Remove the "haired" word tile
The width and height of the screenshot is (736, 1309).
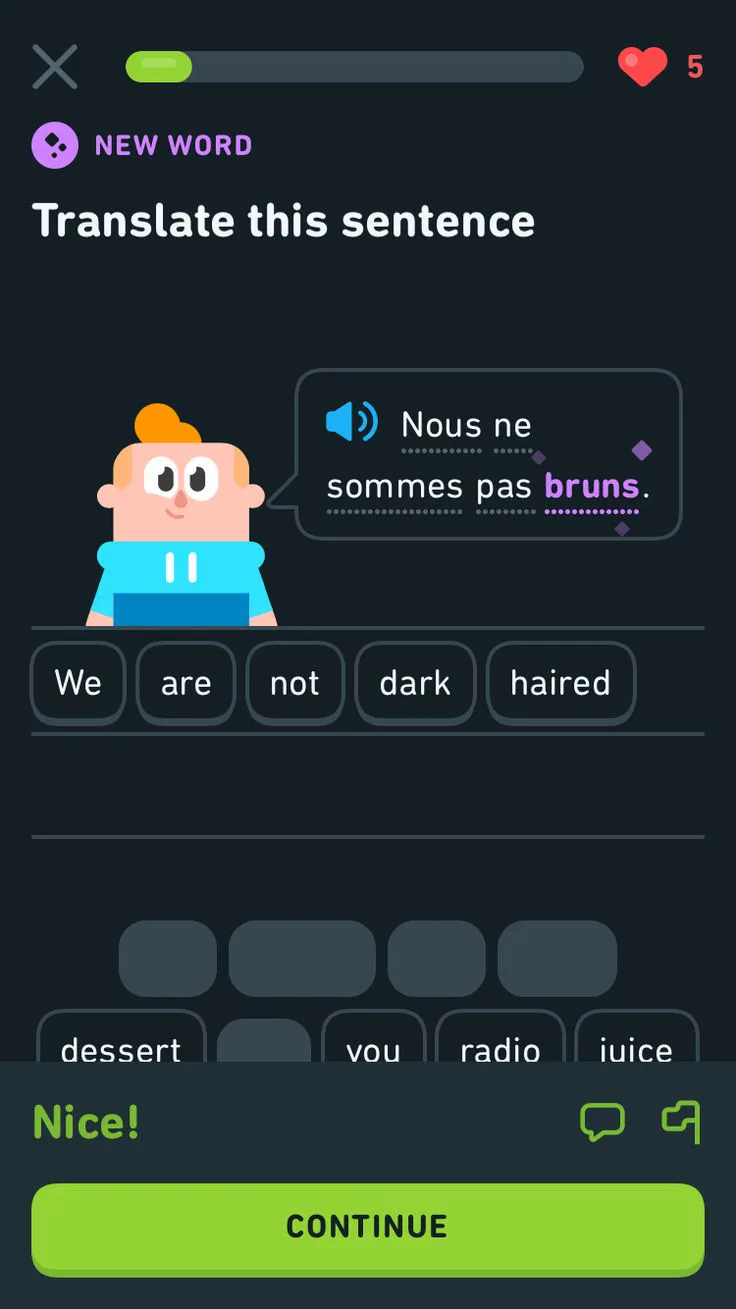point(560,683)
